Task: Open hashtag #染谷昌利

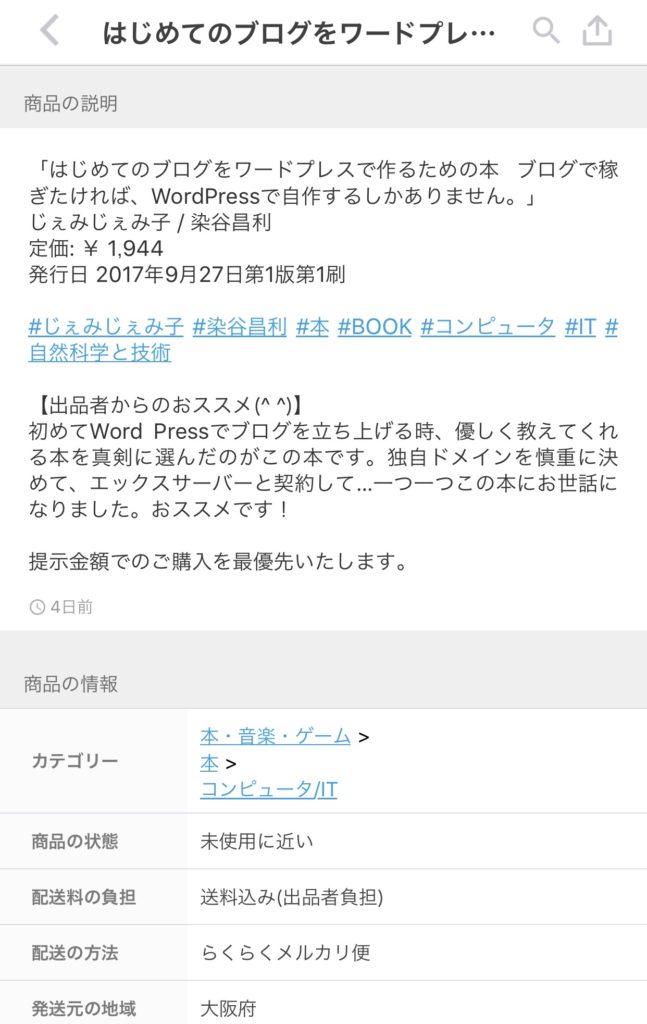Action: [x=240, y=326]
